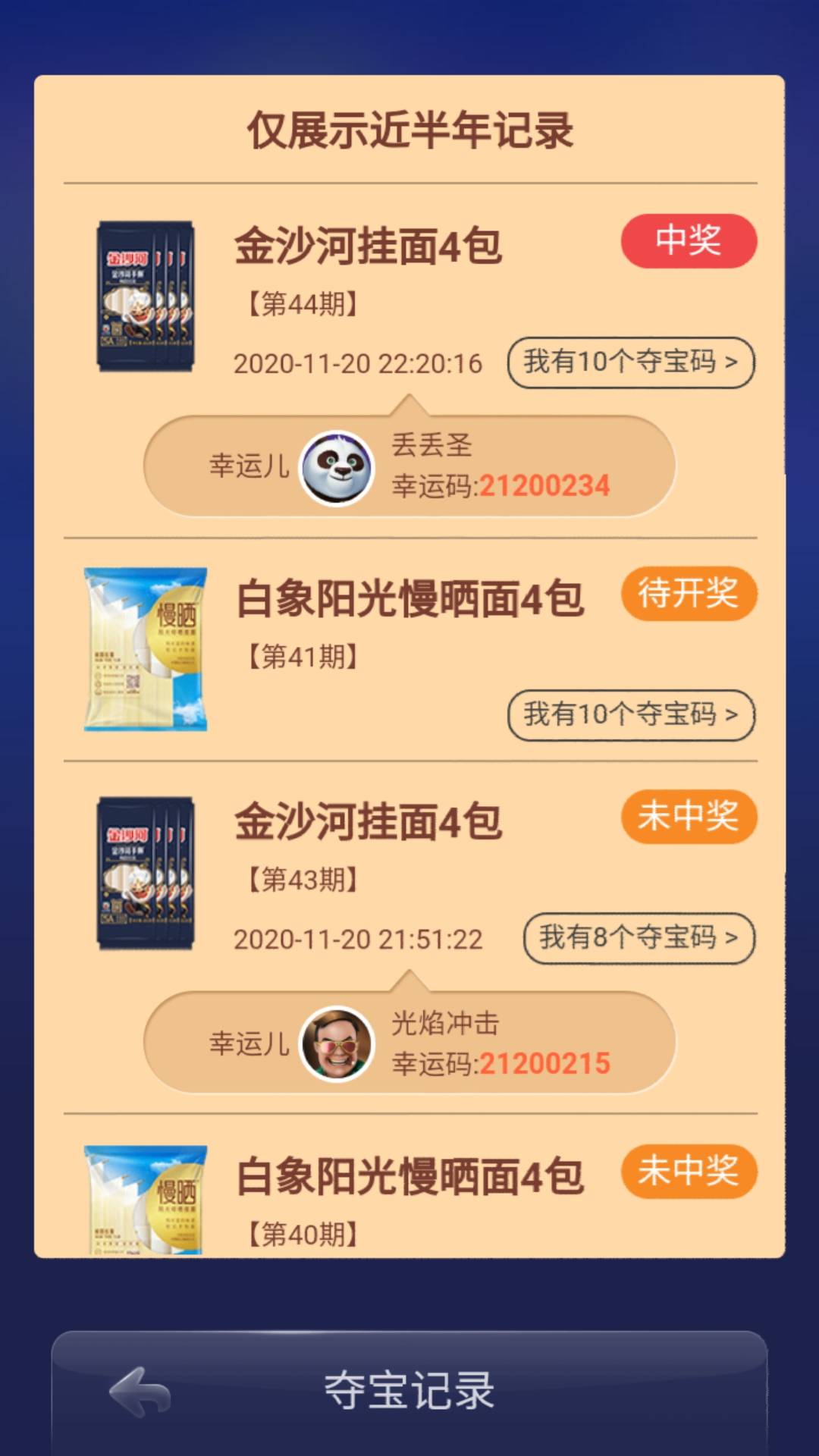Click the back arrow on the bottom bar
This screenshot has height=1456, width=819.
pos(139,1398)
